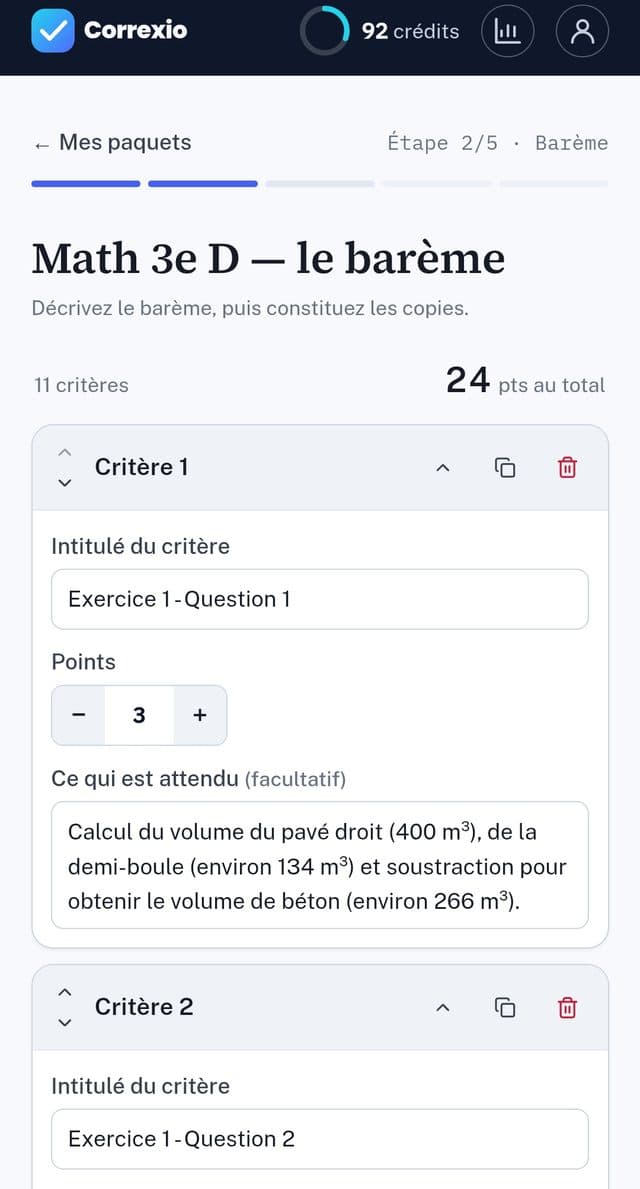This screenshot has width=640, height=1189.
Task: Open the statistics chart icon
Action: tap(507, 31)
